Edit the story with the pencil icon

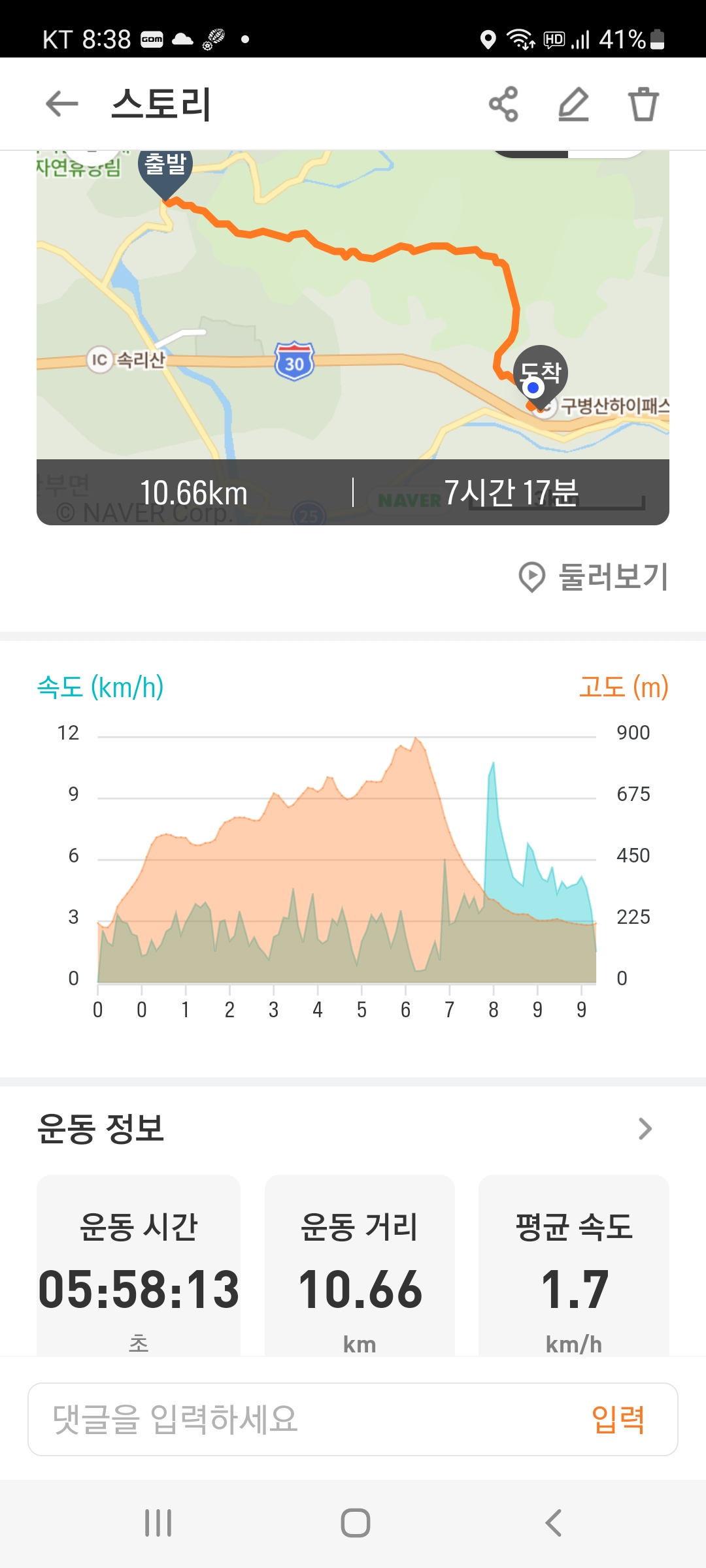point(574,104)
